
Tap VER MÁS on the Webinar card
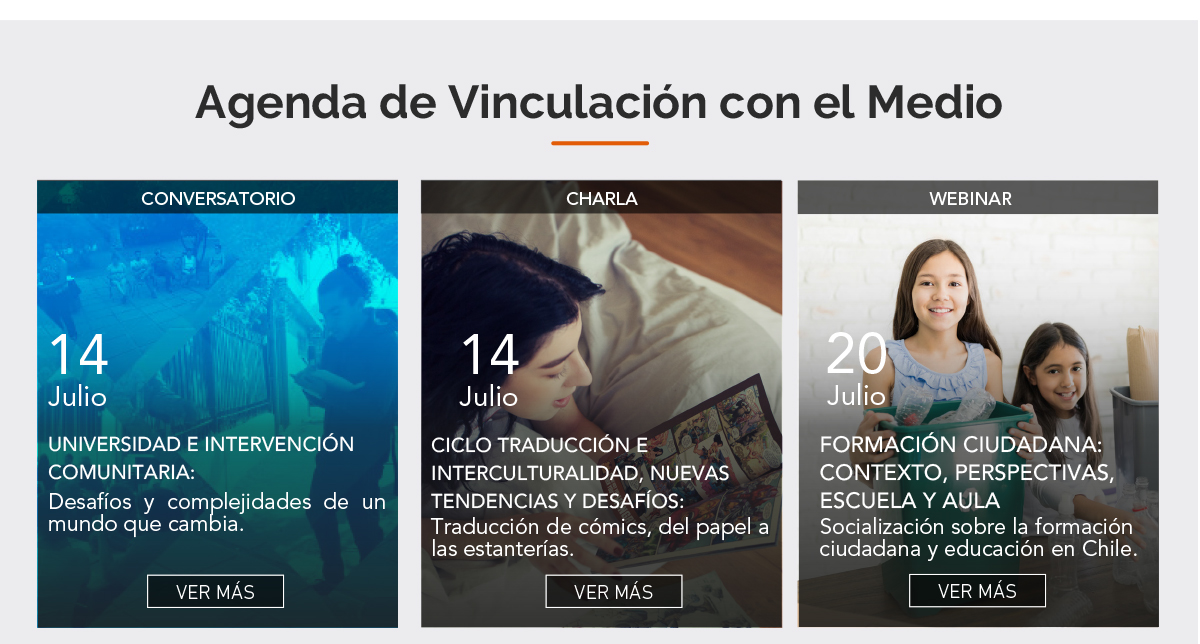tap(977, 590)
